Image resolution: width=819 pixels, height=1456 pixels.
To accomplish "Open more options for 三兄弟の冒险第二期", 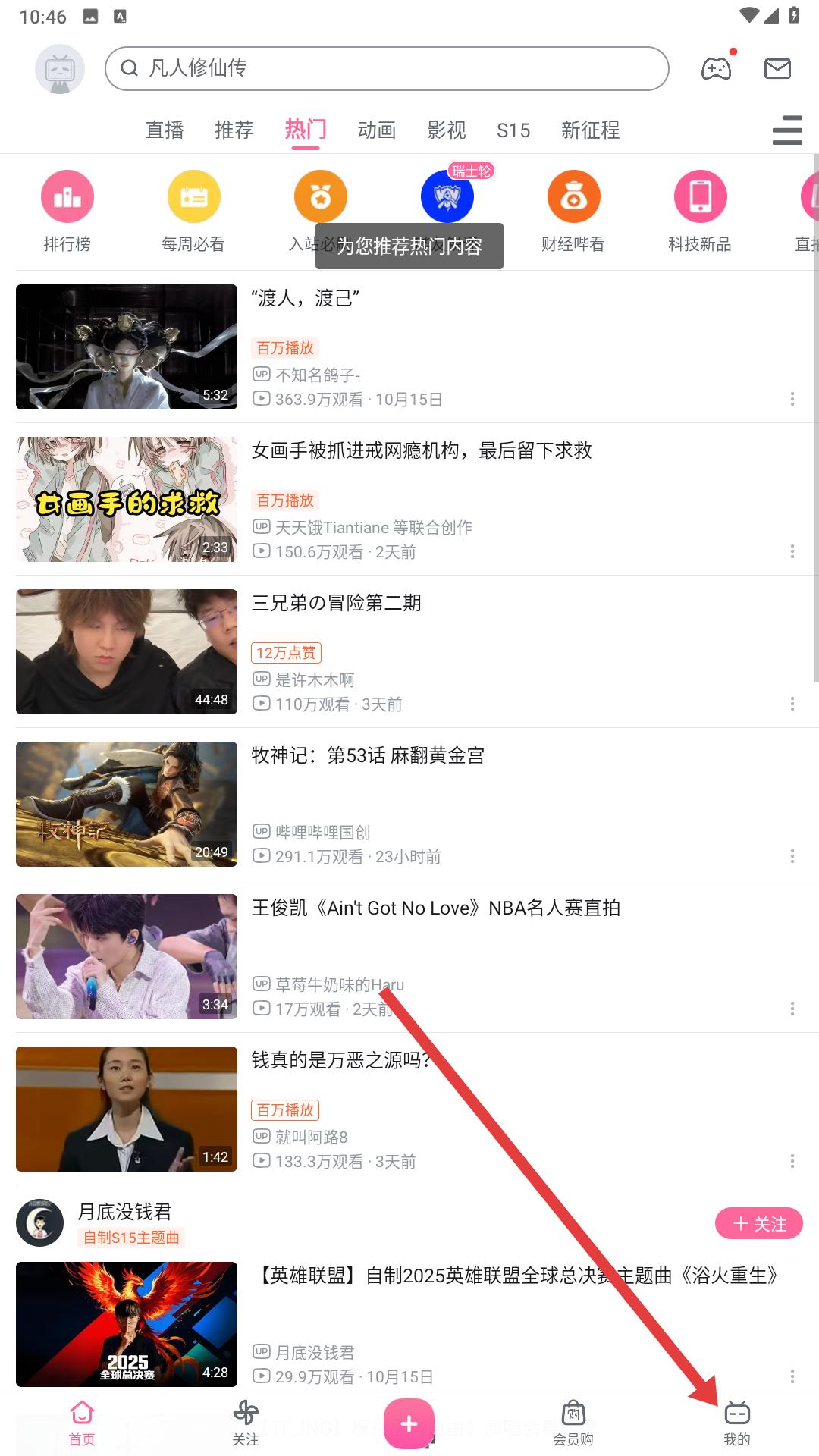I will pyautogui.click(x=792, y=704).
